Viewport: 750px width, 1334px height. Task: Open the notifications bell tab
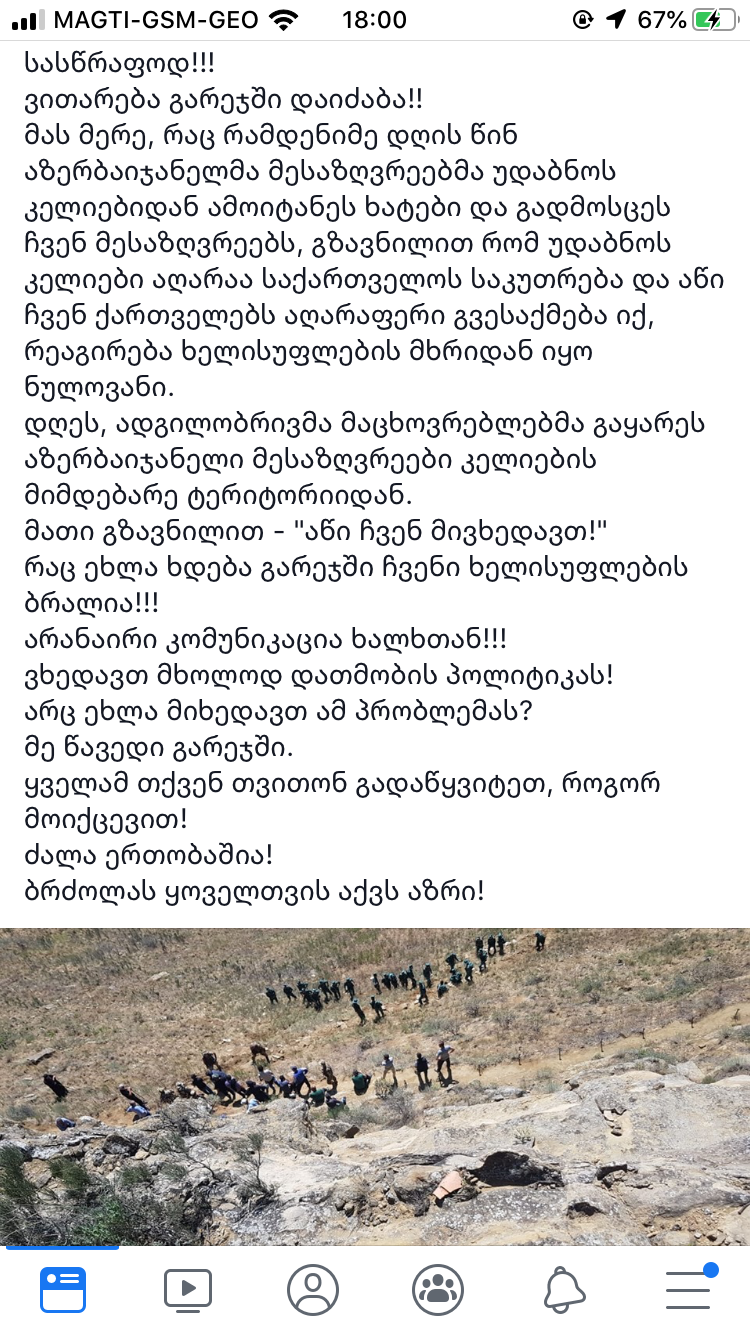pos(564,1289)
